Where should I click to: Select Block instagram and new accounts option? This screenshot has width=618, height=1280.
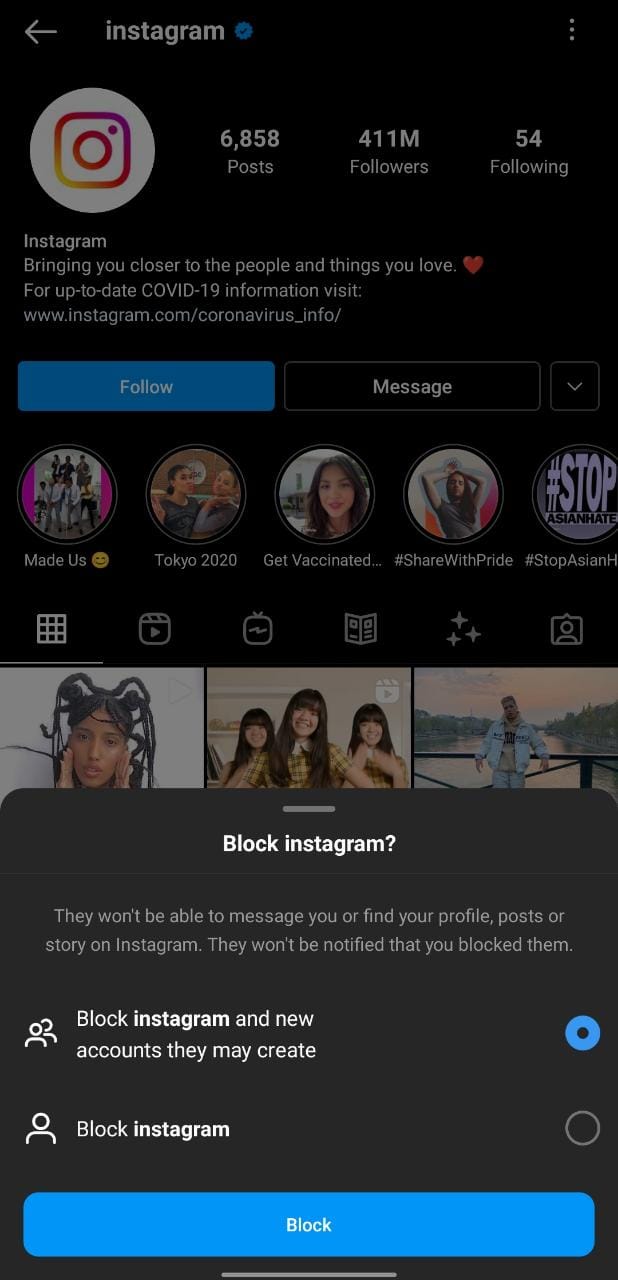tap(582, 1033)
